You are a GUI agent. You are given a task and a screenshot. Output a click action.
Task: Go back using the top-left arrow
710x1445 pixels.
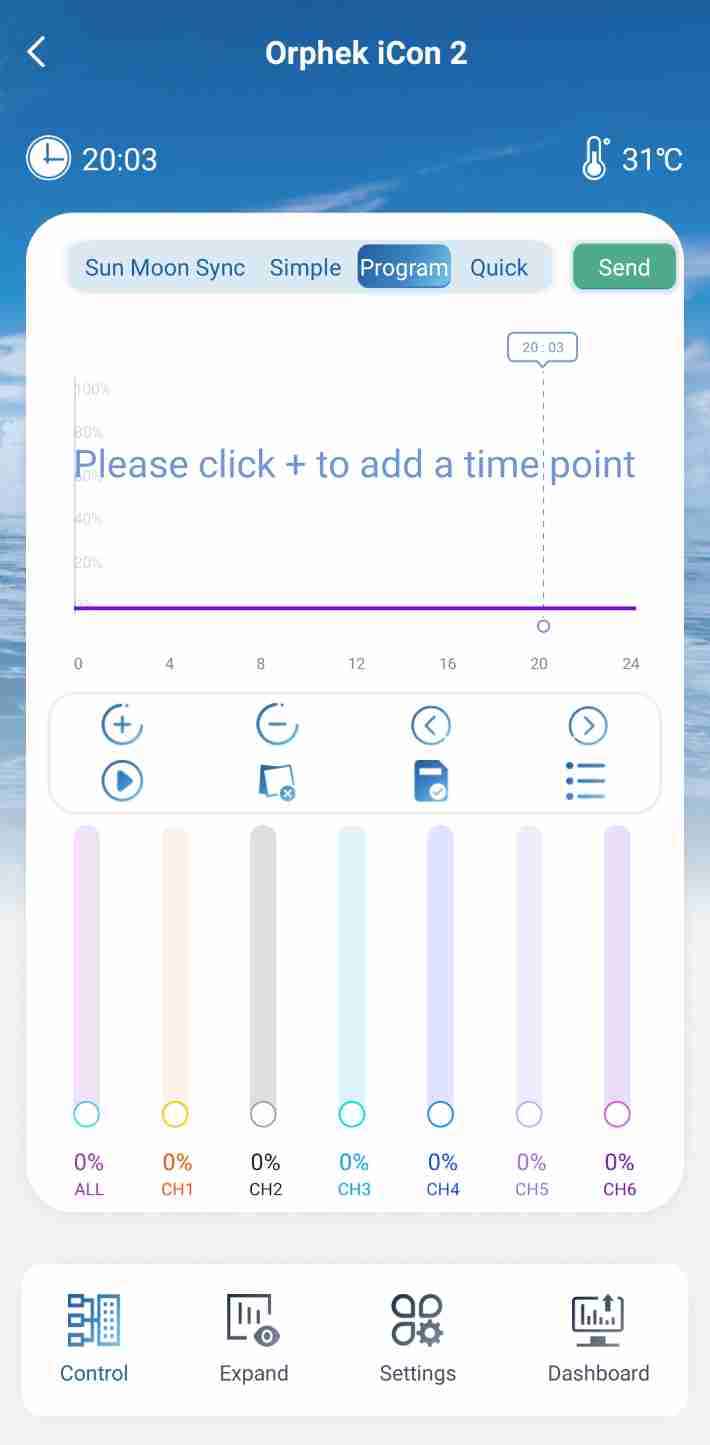tap(37, 52)
